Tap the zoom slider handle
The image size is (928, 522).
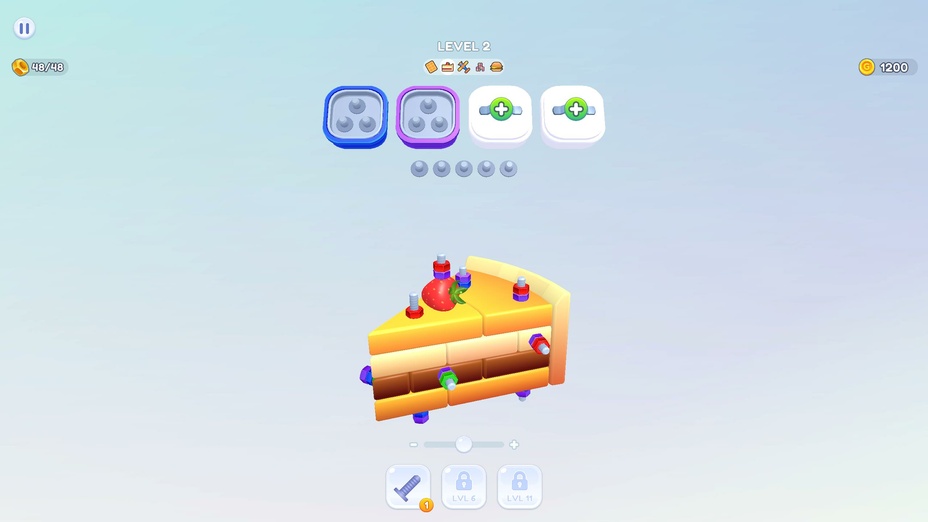[x=463, y=444]
